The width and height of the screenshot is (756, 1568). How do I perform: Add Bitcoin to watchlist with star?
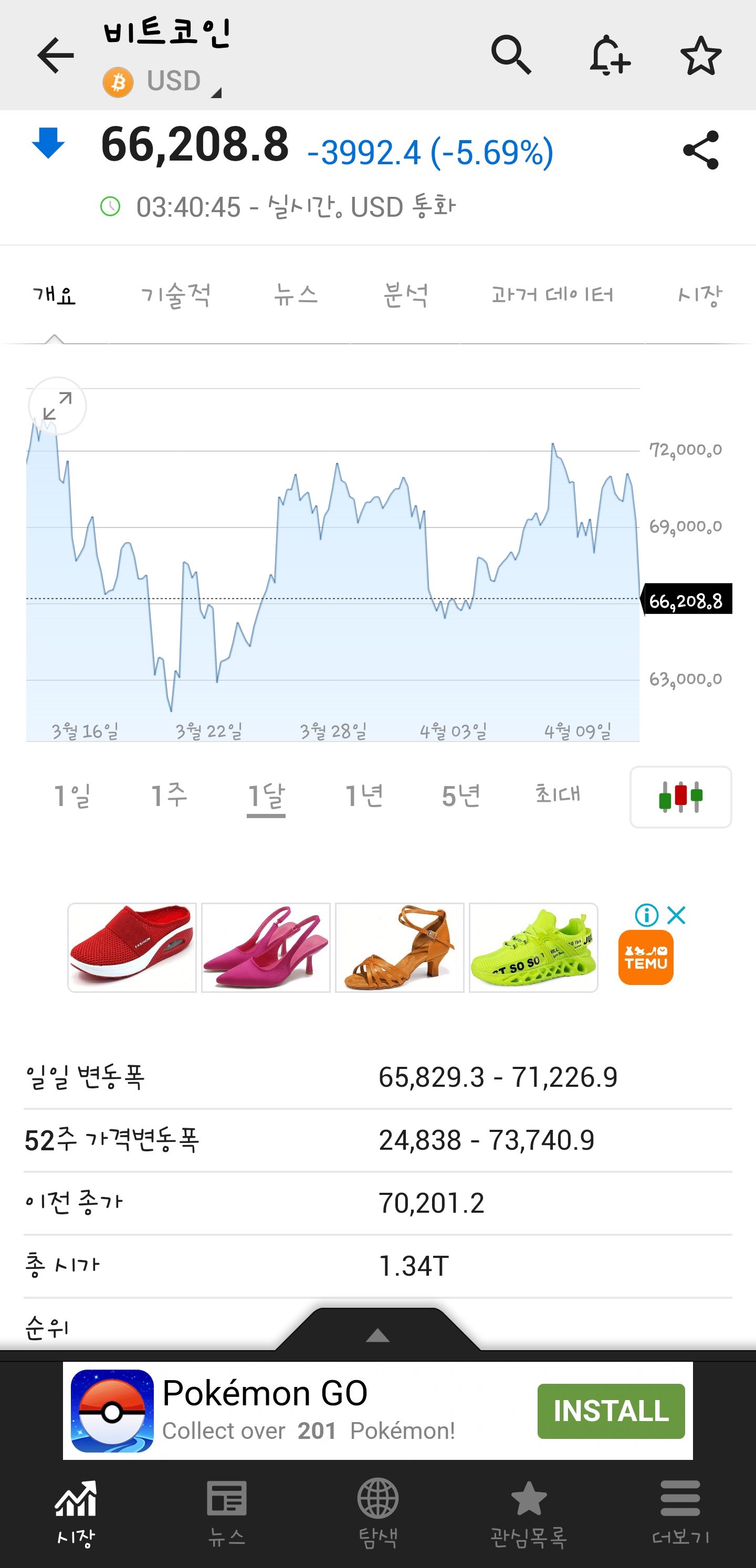point(700,56)
